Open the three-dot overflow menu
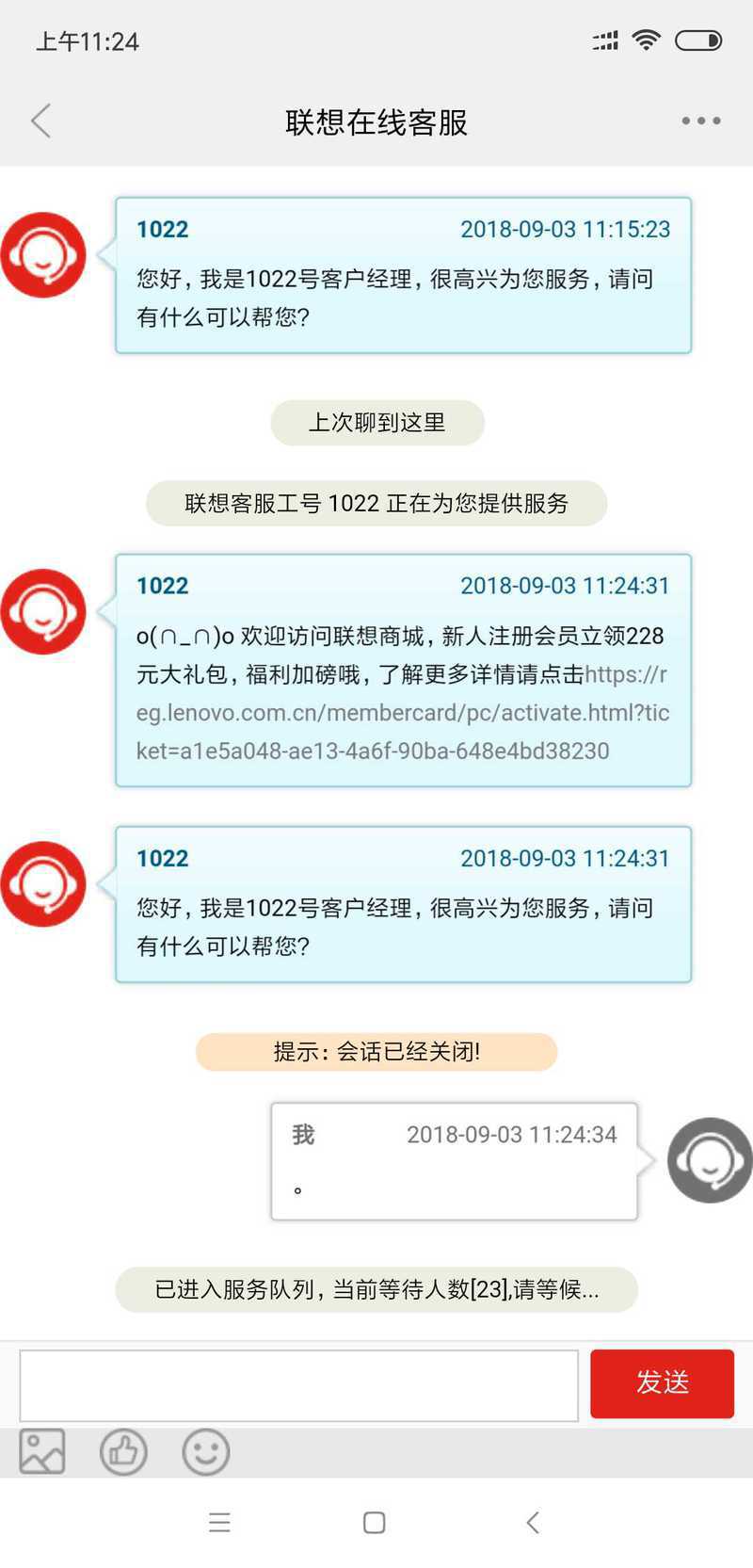Image resolution: width=753 pixels, height=1568 pixels. click(x=701, y=121)
